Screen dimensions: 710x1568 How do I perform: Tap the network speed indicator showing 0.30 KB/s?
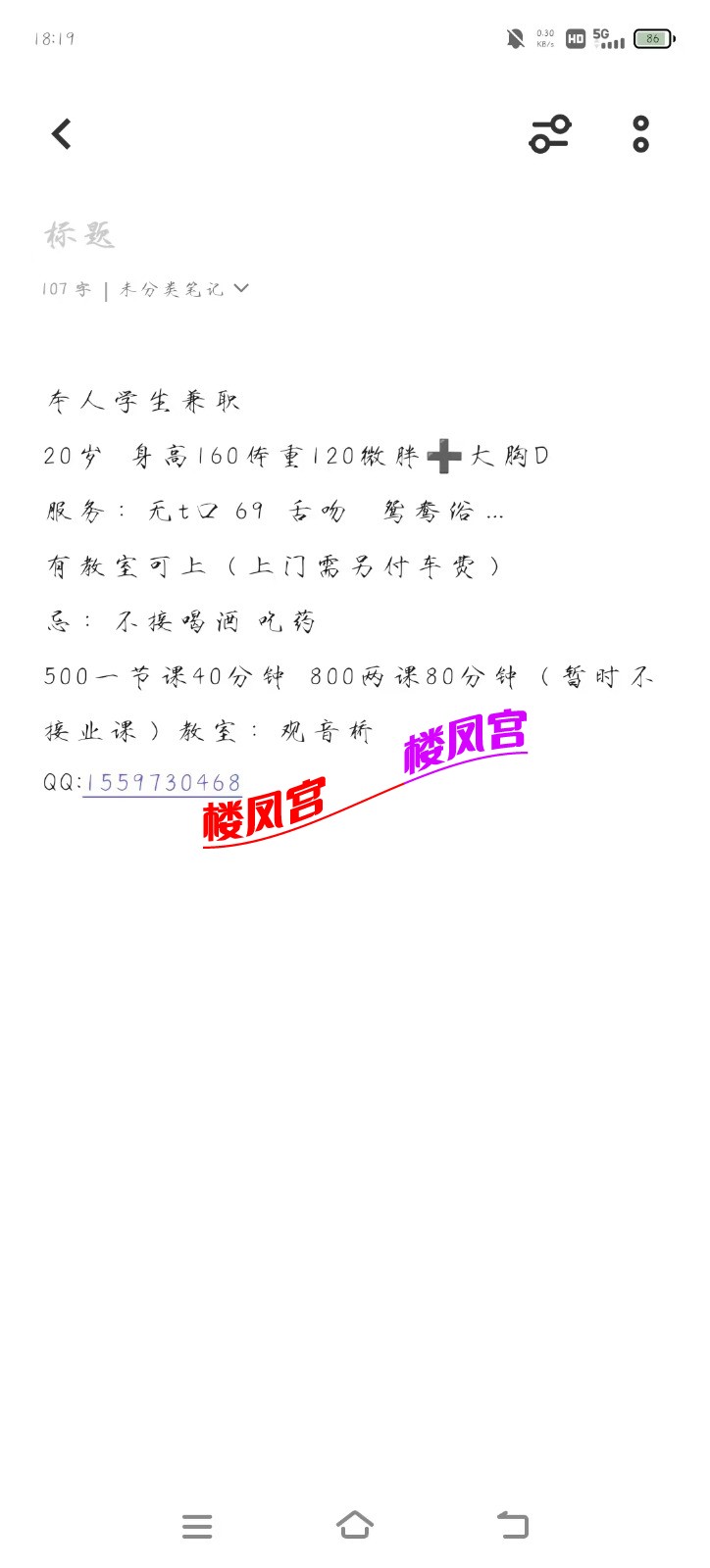click(x=543, y=37)
